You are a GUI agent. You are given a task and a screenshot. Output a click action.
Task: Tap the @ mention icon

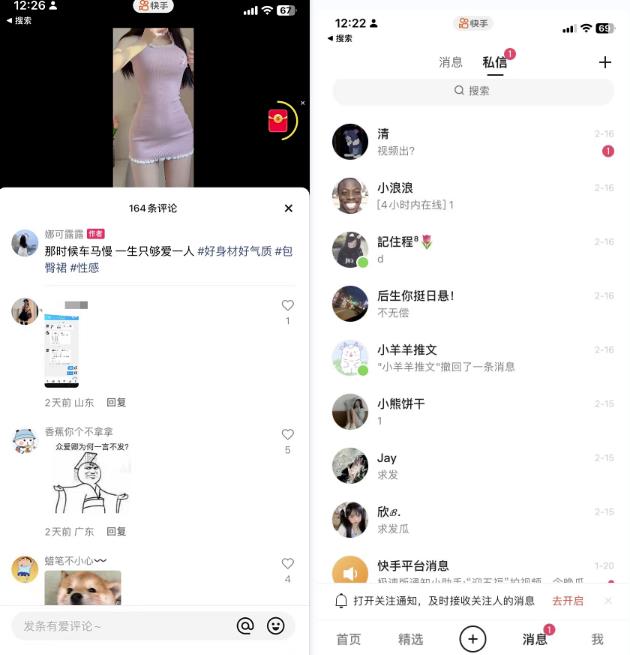[x=245, y=626]
